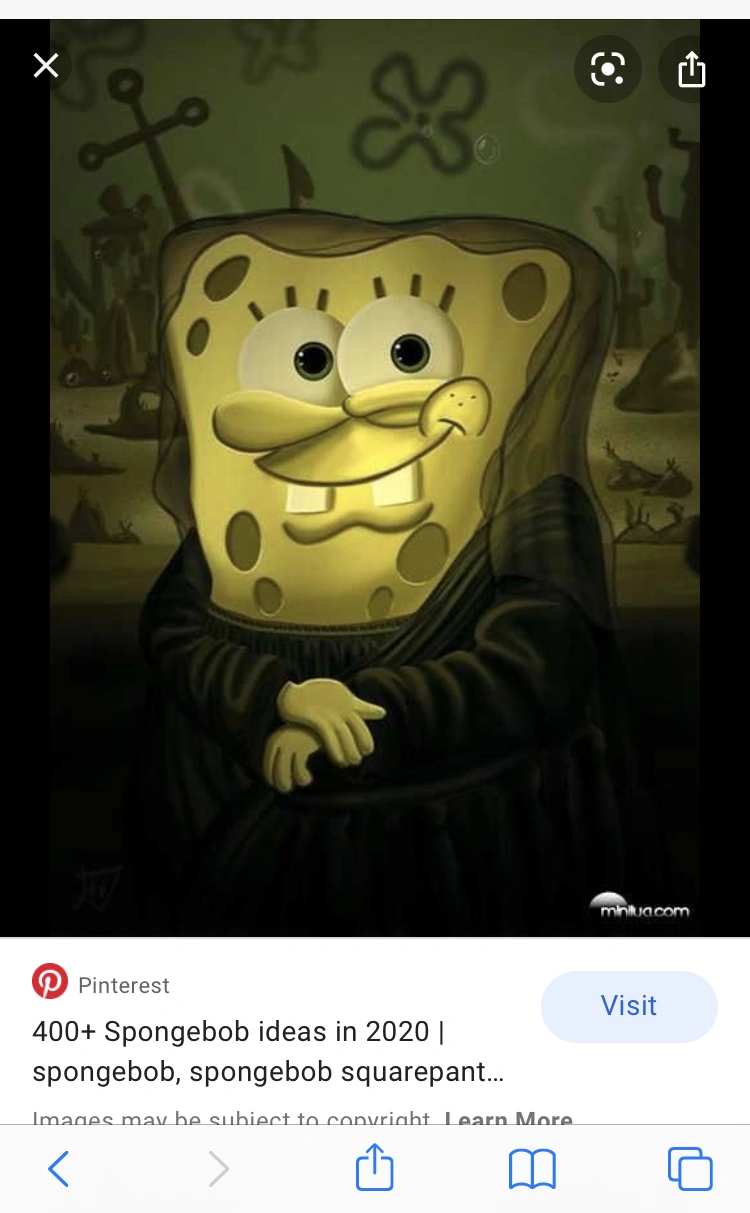750x1213 pixels.
Task: Show all open Safari tabs
Action: [689, 1168]
